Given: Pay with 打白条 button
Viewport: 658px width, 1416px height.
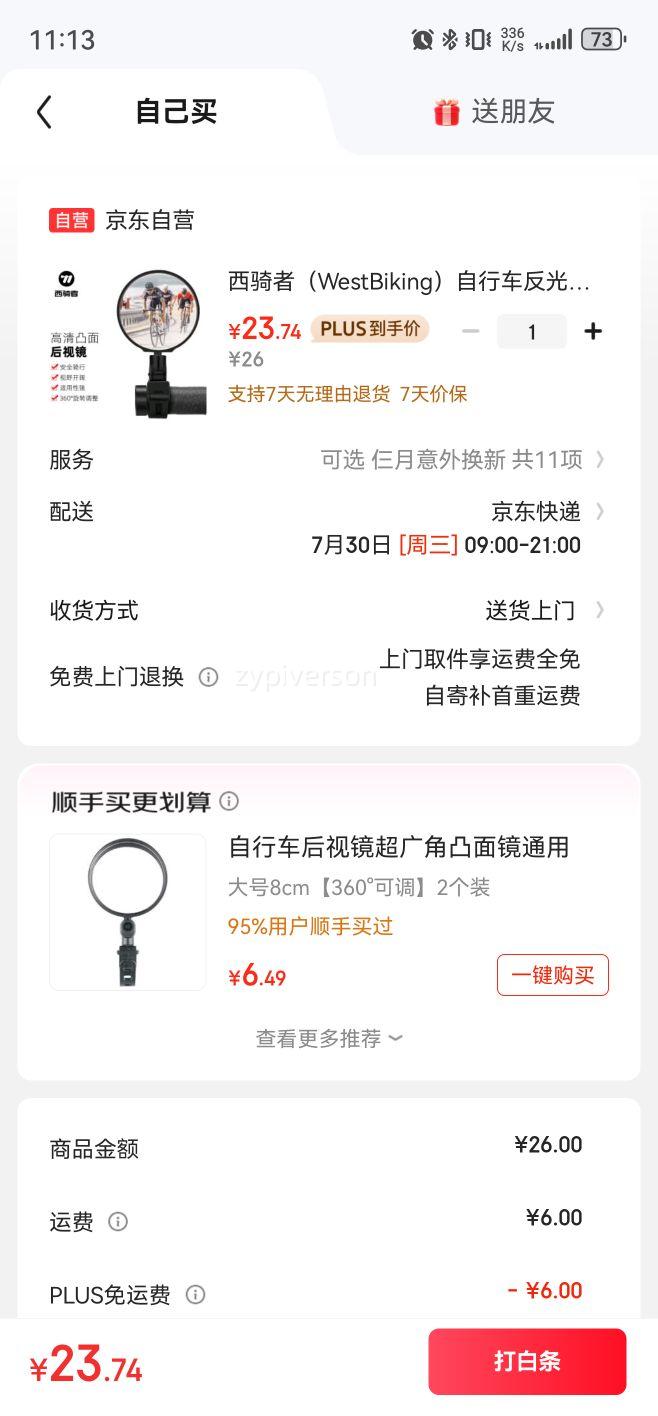Looking at the screenshot, I should [527, 1361].
